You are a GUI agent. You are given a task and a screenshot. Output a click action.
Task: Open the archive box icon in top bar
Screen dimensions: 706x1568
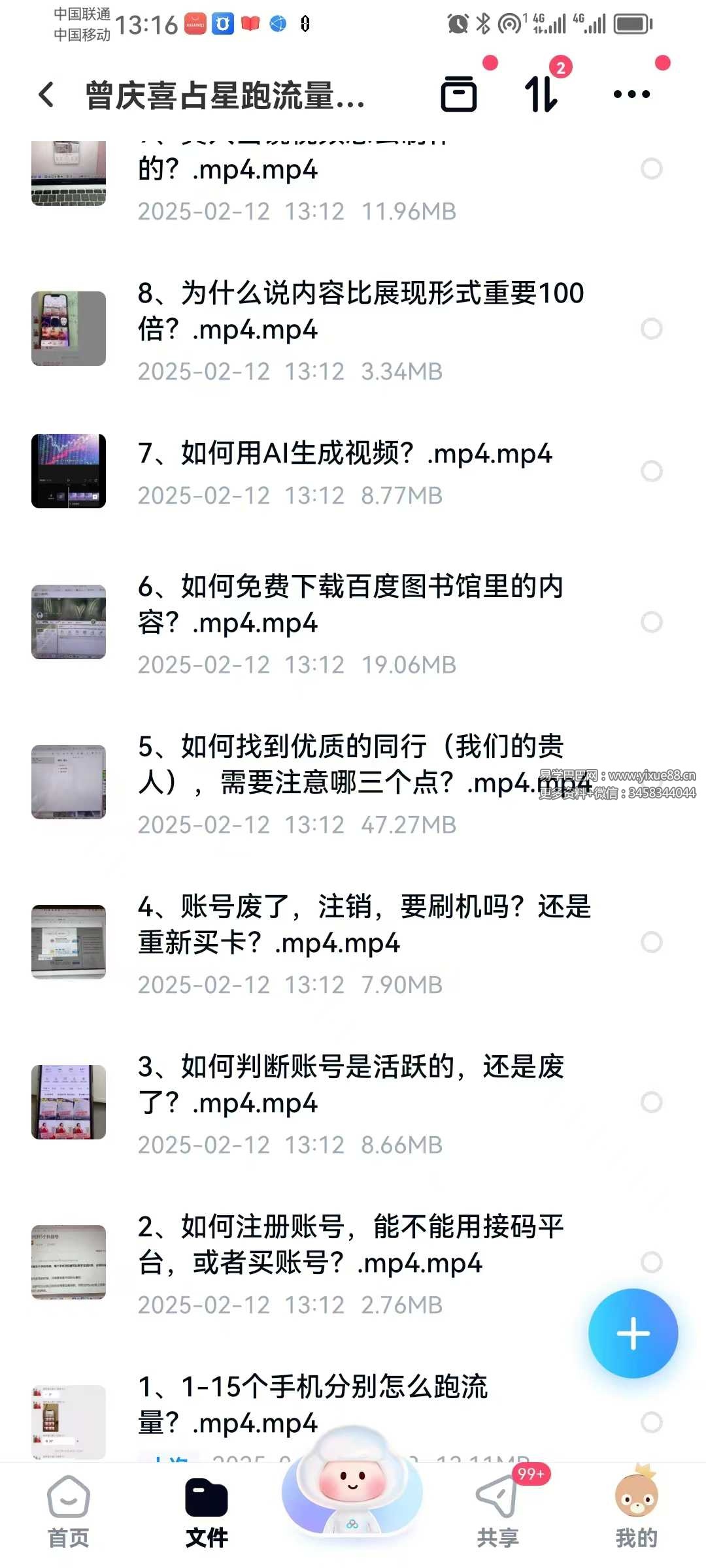pyautogui.click(x=459, y=94)
